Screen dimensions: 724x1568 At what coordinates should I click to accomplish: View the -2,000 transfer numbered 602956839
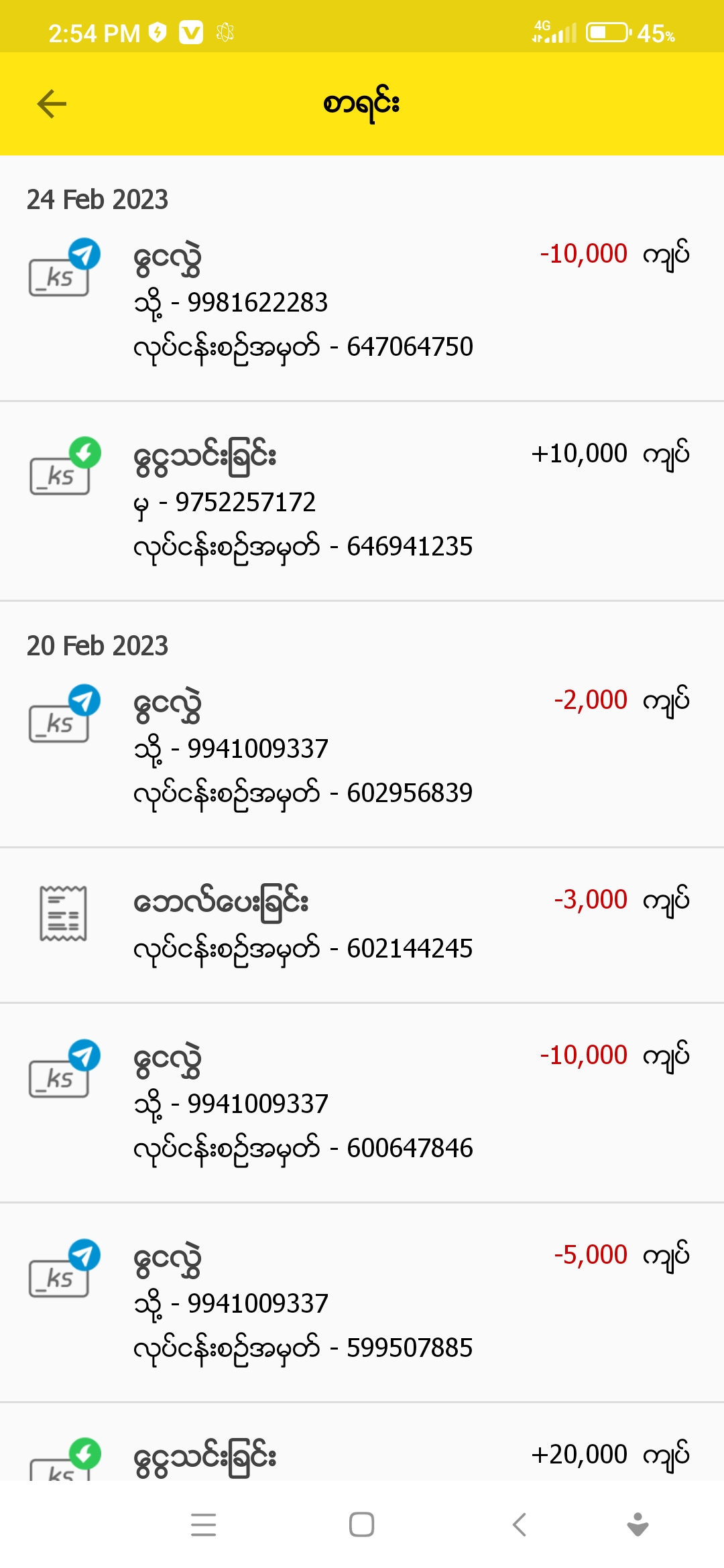(x=362, y=747)
